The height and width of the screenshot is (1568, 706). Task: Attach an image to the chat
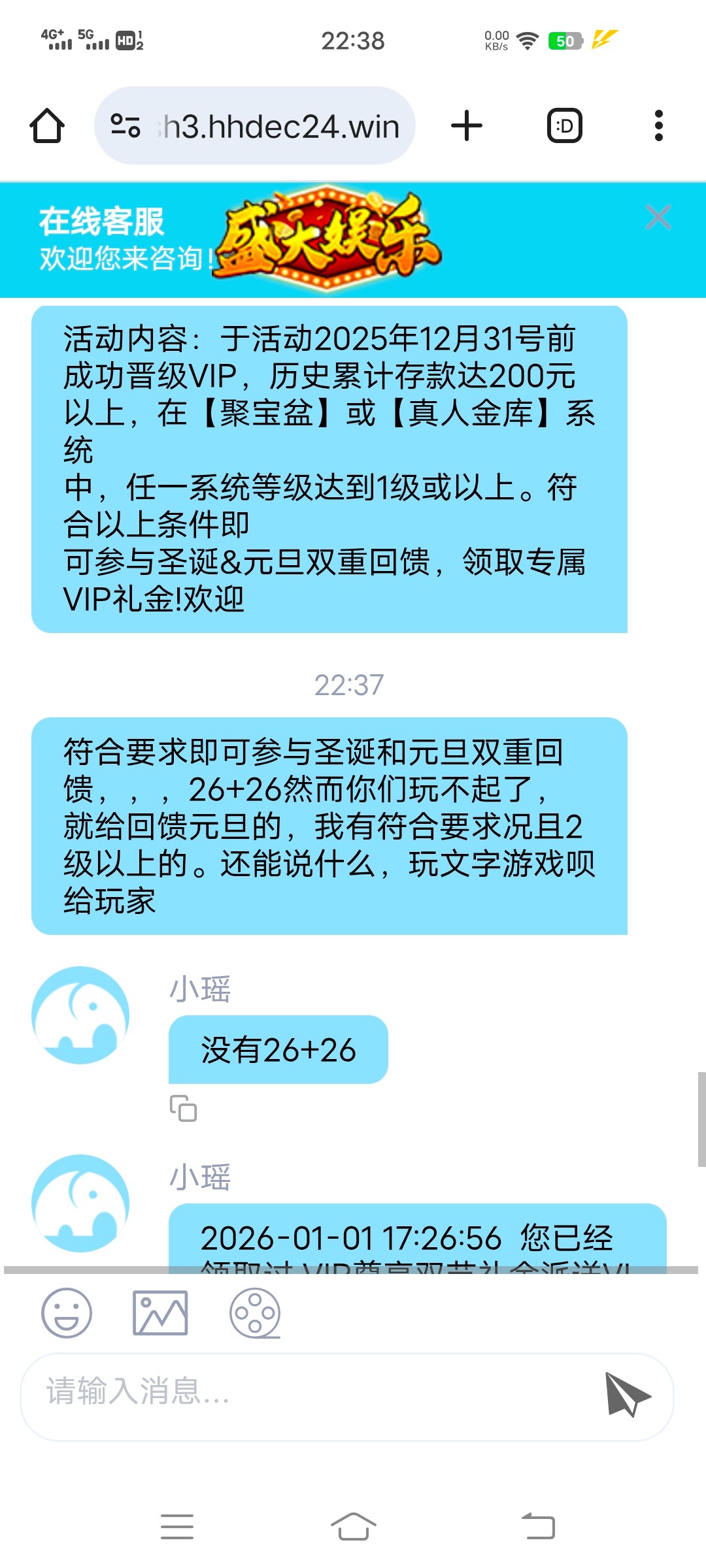160,1313
